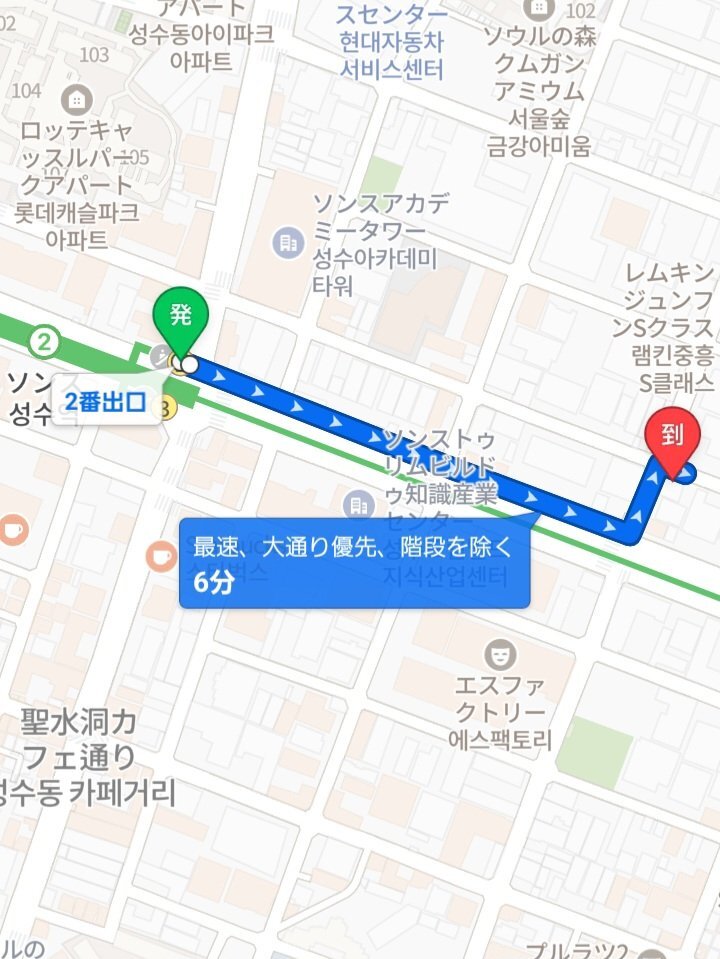Open the ロッテキャッスルパークアパート marker
The image size is (720, 959).
(76, 99)
